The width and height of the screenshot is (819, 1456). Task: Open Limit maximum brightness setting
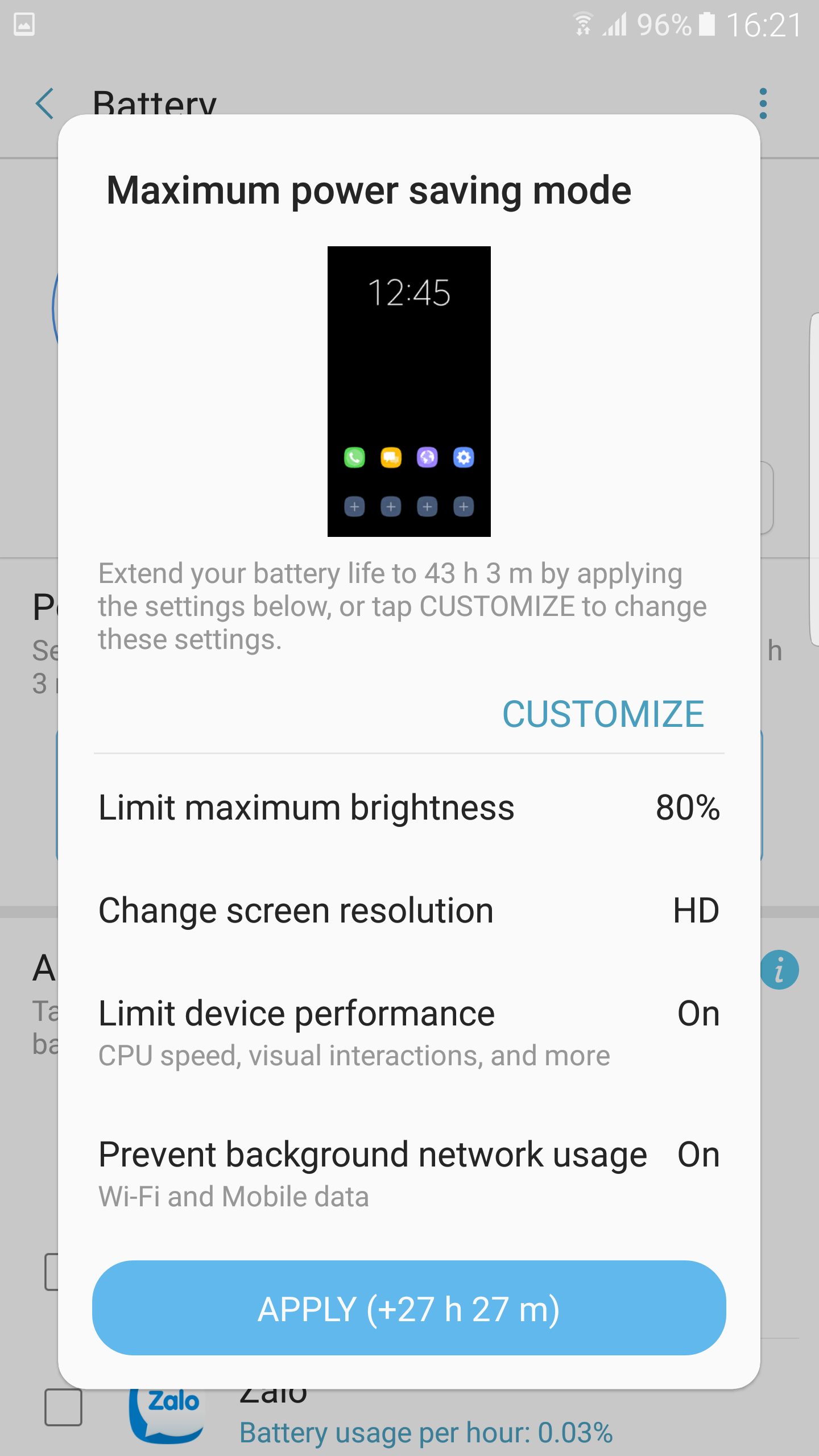pos(409,808)
